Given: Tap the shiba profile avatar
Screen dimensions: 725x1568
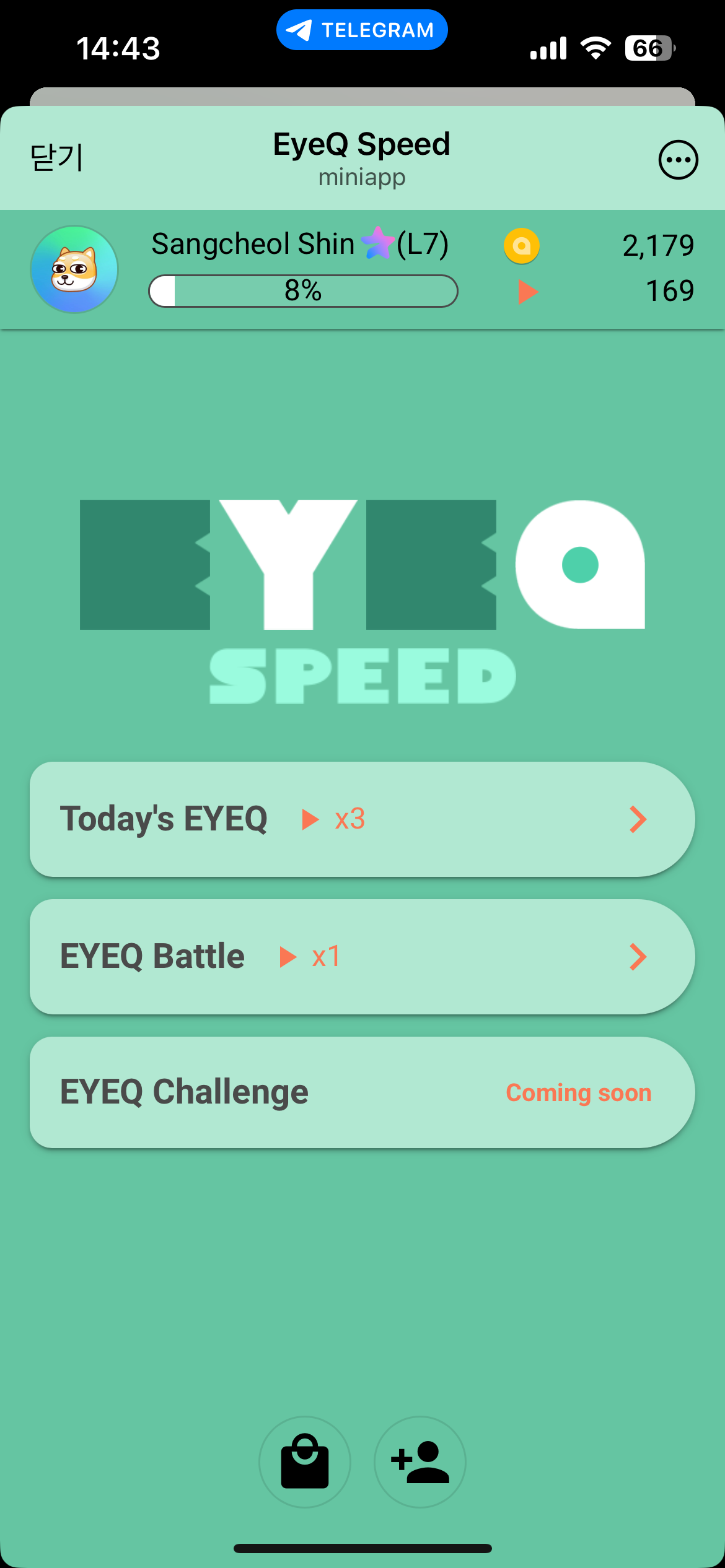Looking at the screenshot, I should (x=74, y=269).
